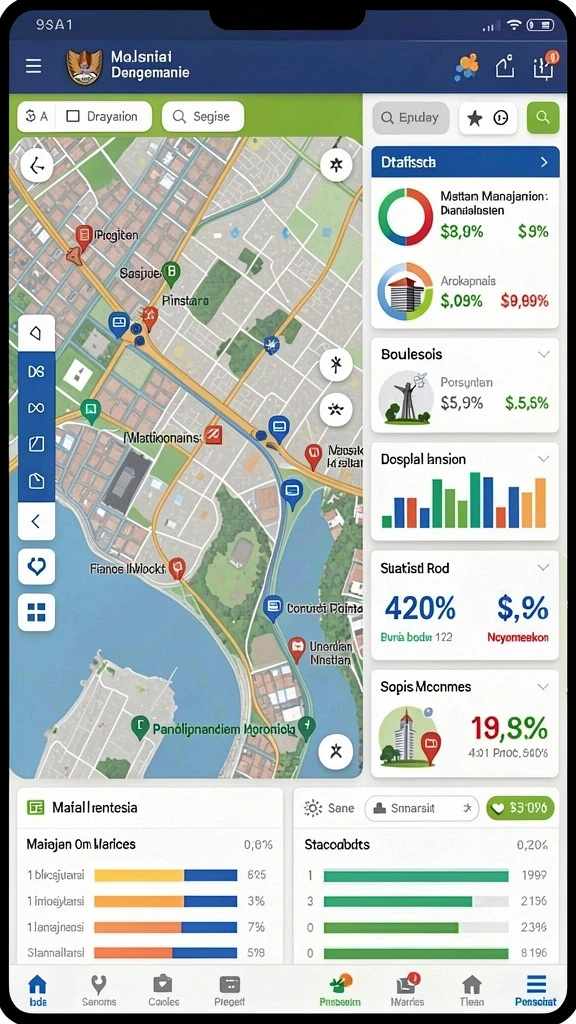The image size is (576, 1024).
Task: Open the grid view button beside the map
Action: (37, 612)
